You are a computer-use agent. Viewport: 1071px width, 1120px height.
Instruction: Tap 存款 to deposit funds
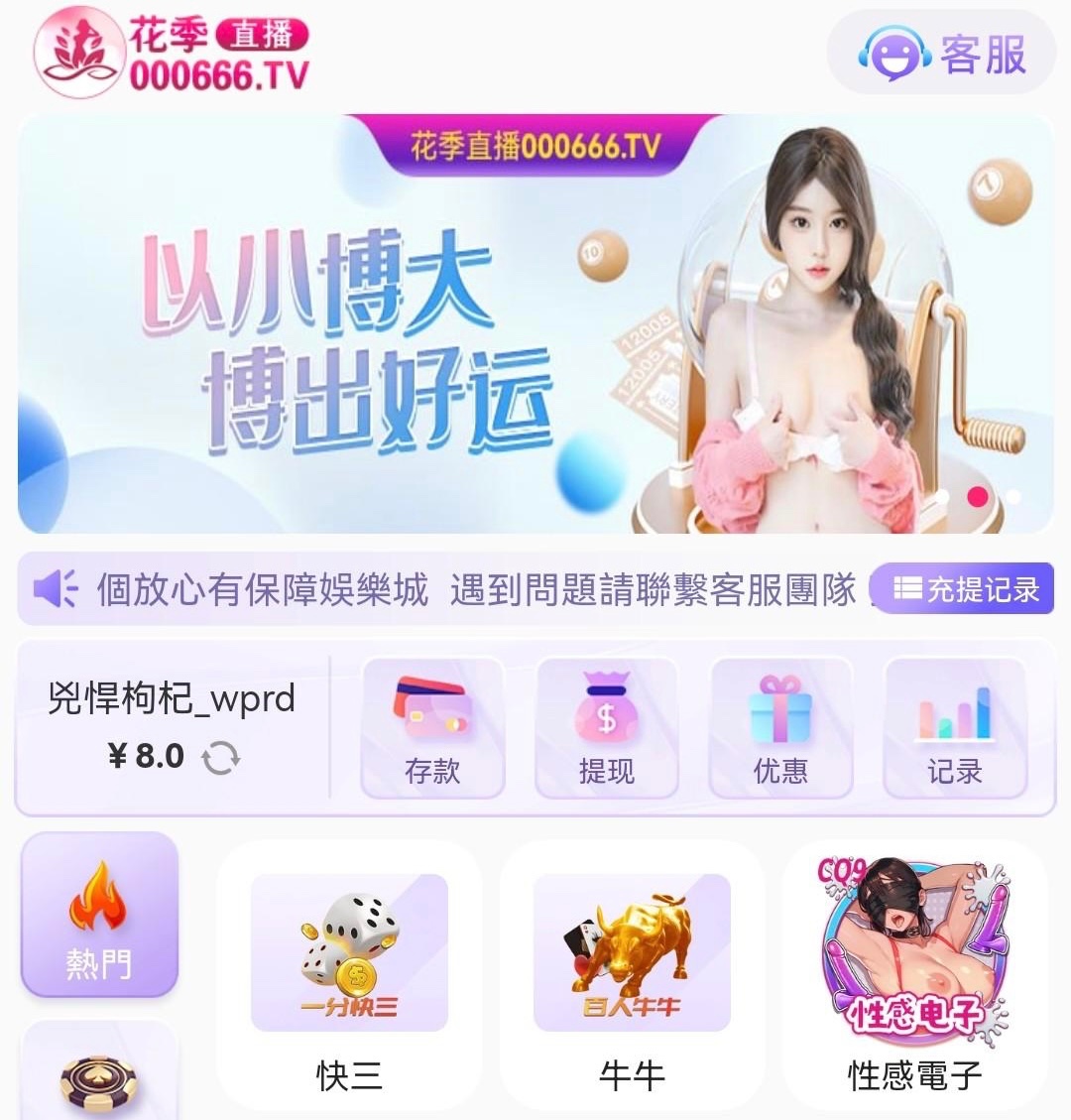pyautogui.click(x=432, y=729)
